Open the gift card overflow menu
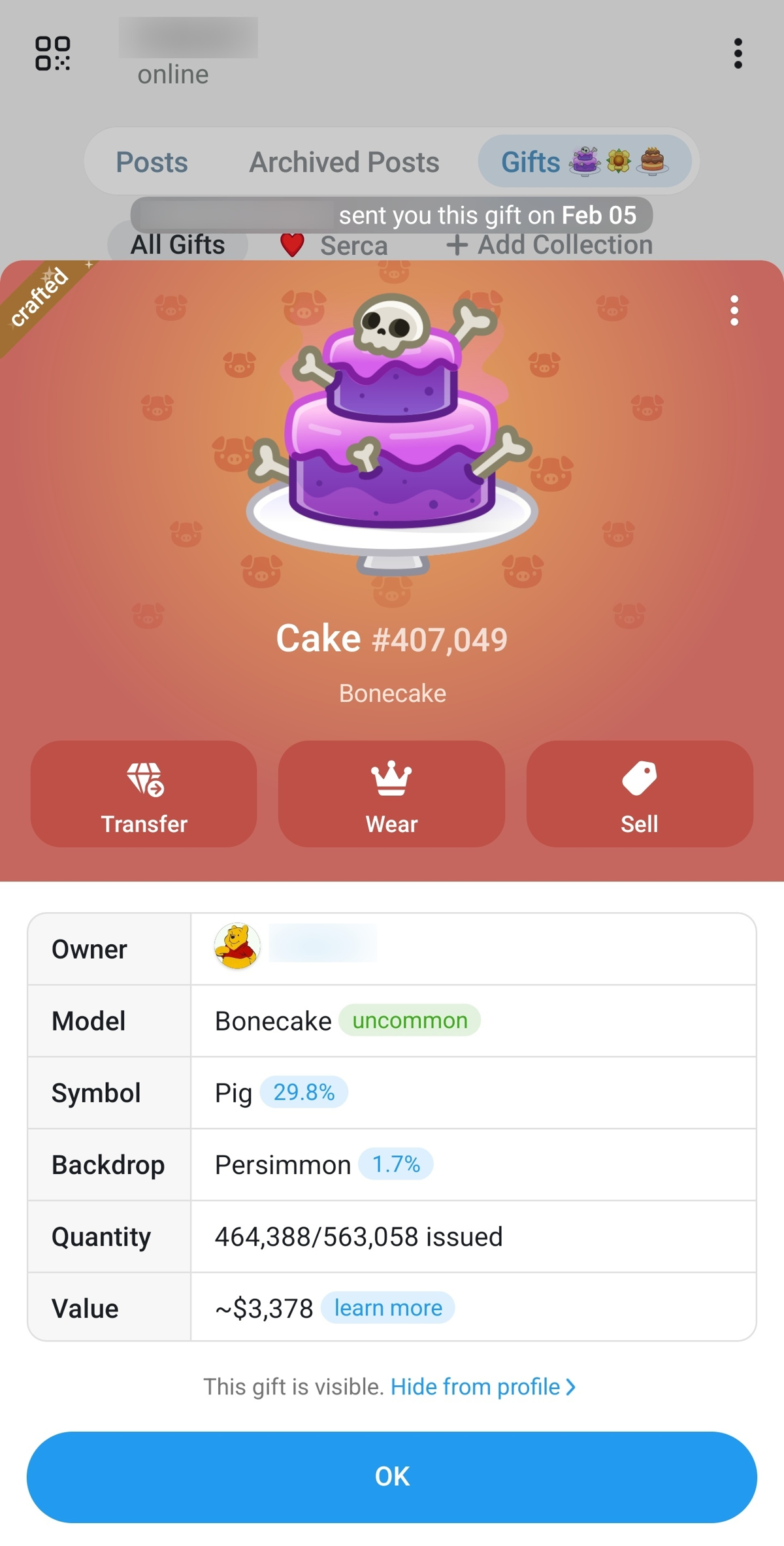This screenshot has height=1546, width=784. [x=734, y=310]
